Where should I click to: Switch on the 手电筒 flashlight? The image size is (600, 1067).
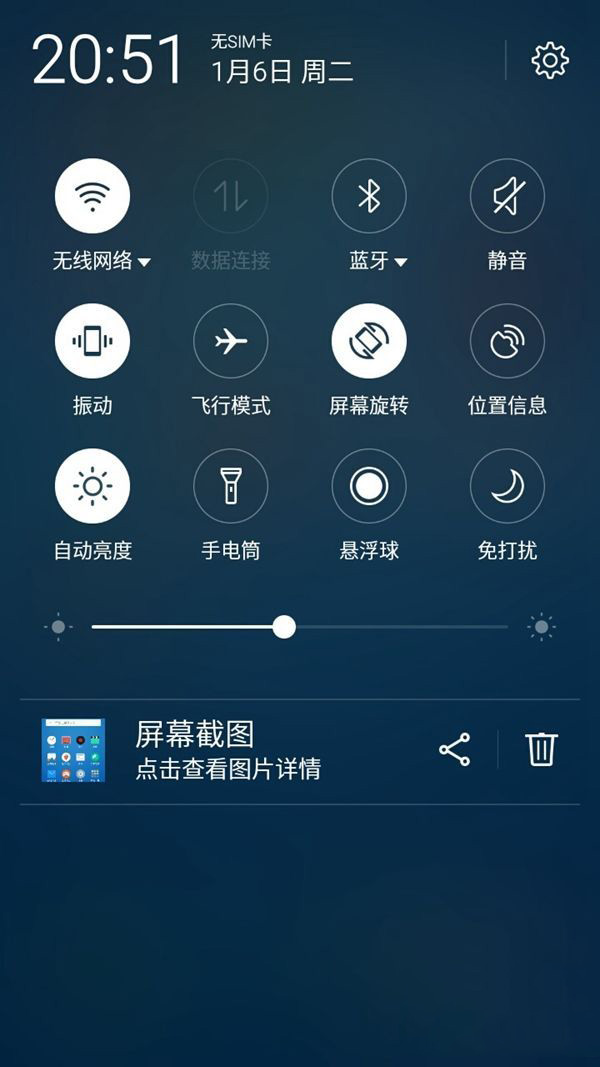231,486
